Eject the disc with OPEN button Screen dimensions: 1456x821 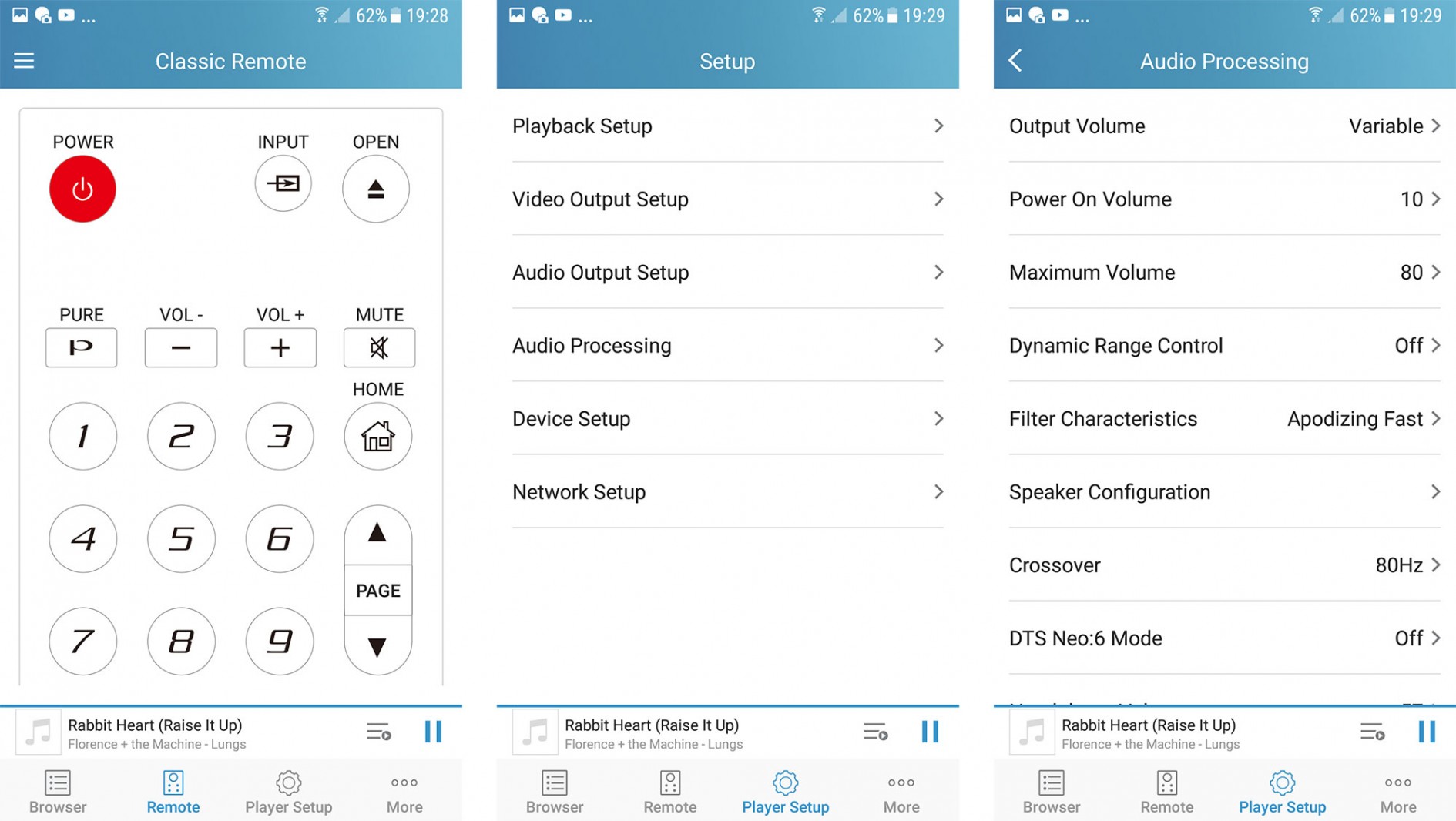tap(375, 189)
